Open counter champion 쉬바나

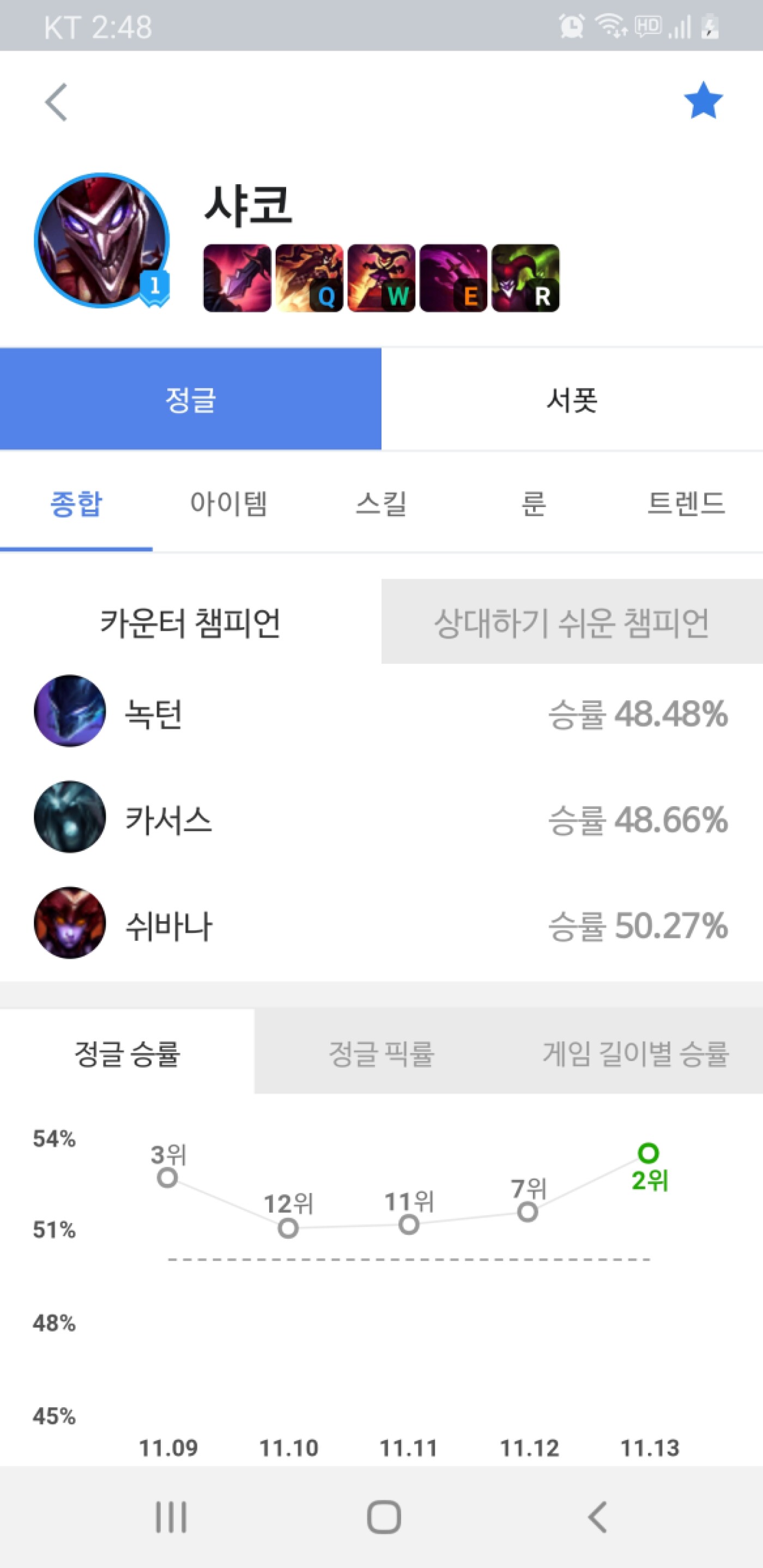[x=381, y=923]
